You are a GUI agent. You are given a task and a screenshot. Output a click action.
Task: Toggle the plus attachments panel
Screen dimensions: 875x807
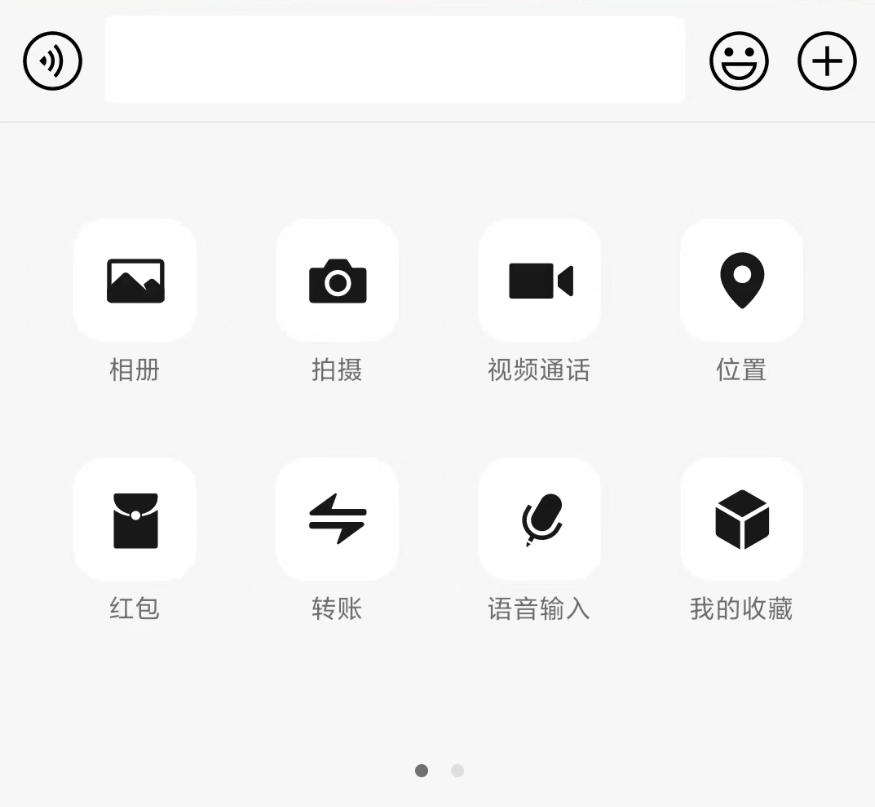click(x=827, y=61)
